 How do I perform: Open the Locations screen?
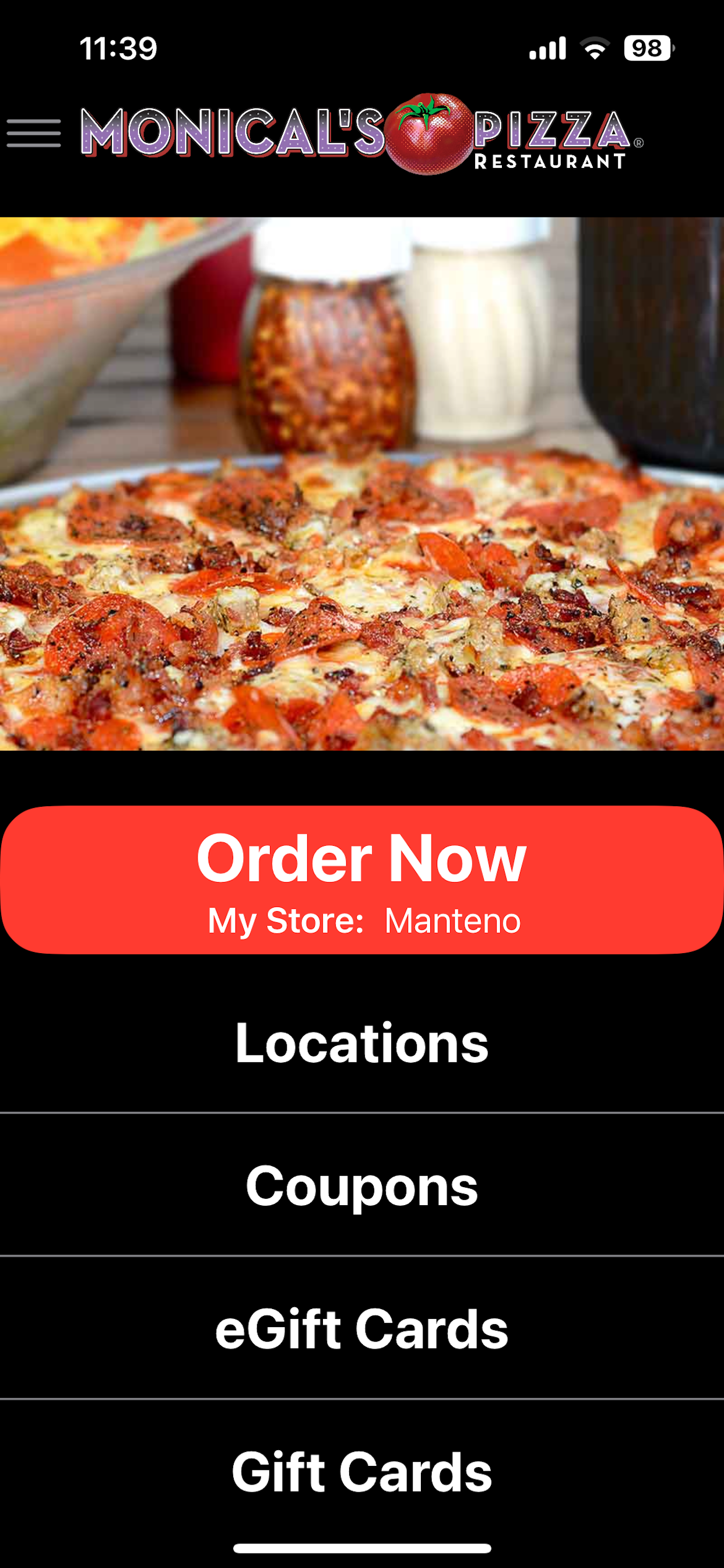(x=361, y=1041)
